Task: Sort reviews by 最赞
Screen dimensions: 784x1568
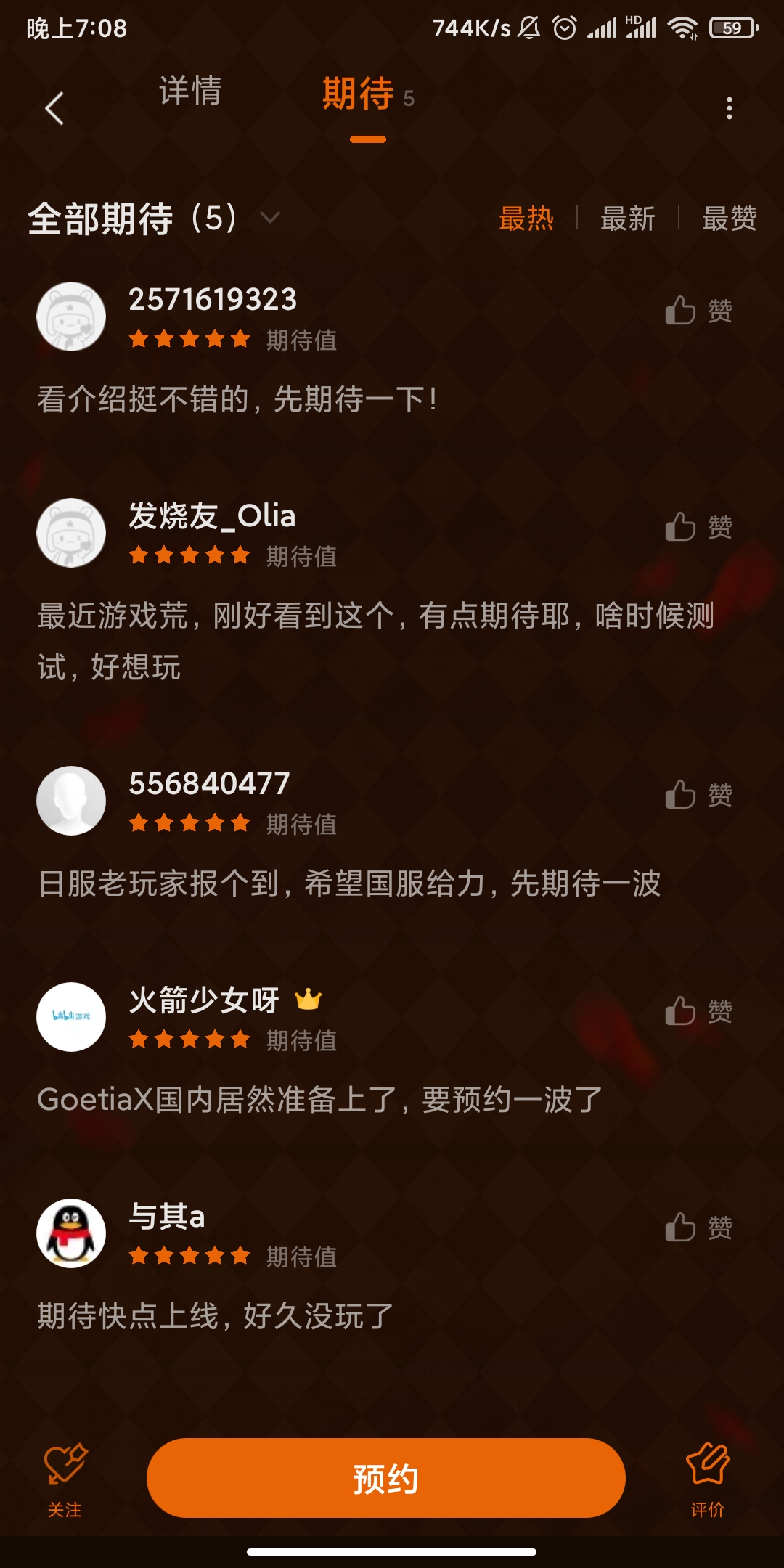Action: coord(729,218)
